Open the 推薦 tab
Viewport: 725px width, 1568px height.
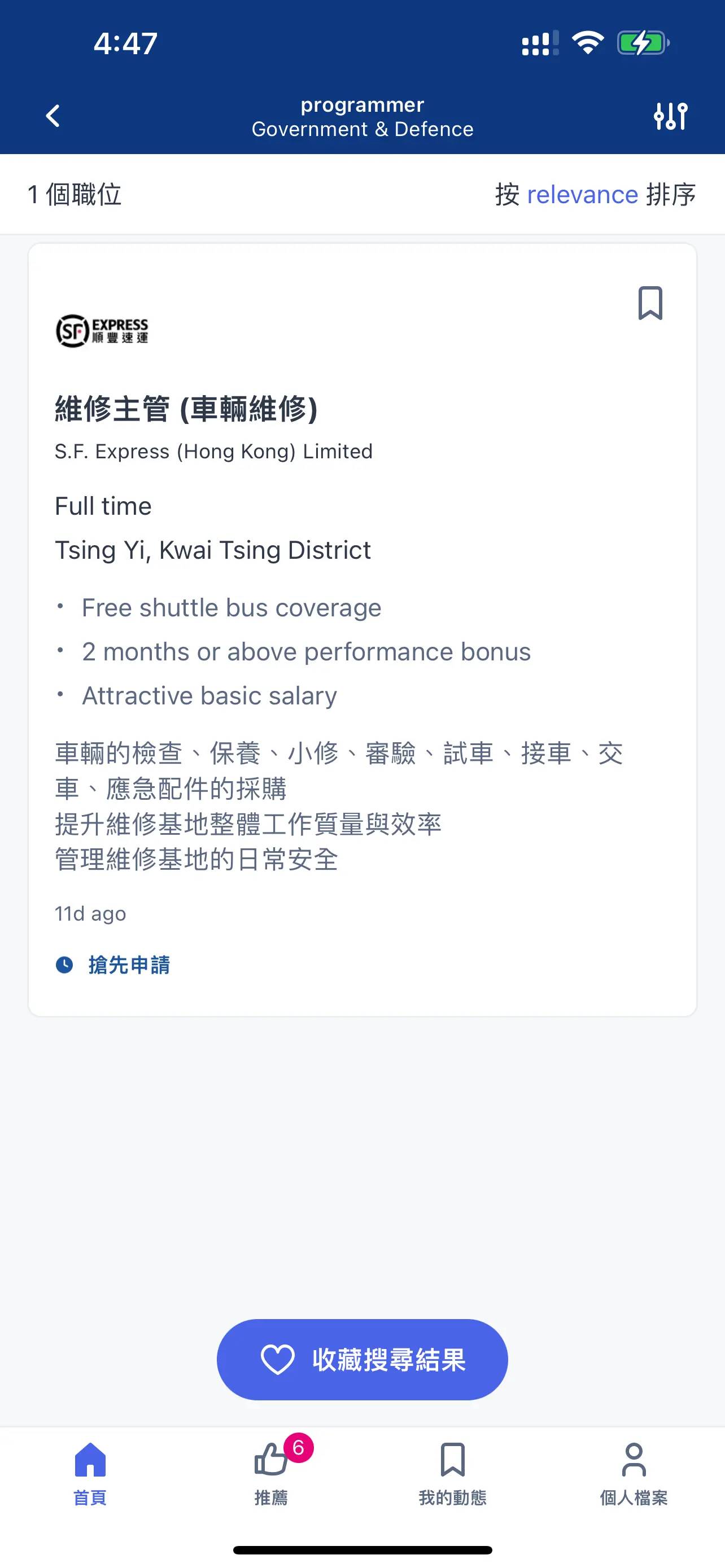(x=272, y=1473)
